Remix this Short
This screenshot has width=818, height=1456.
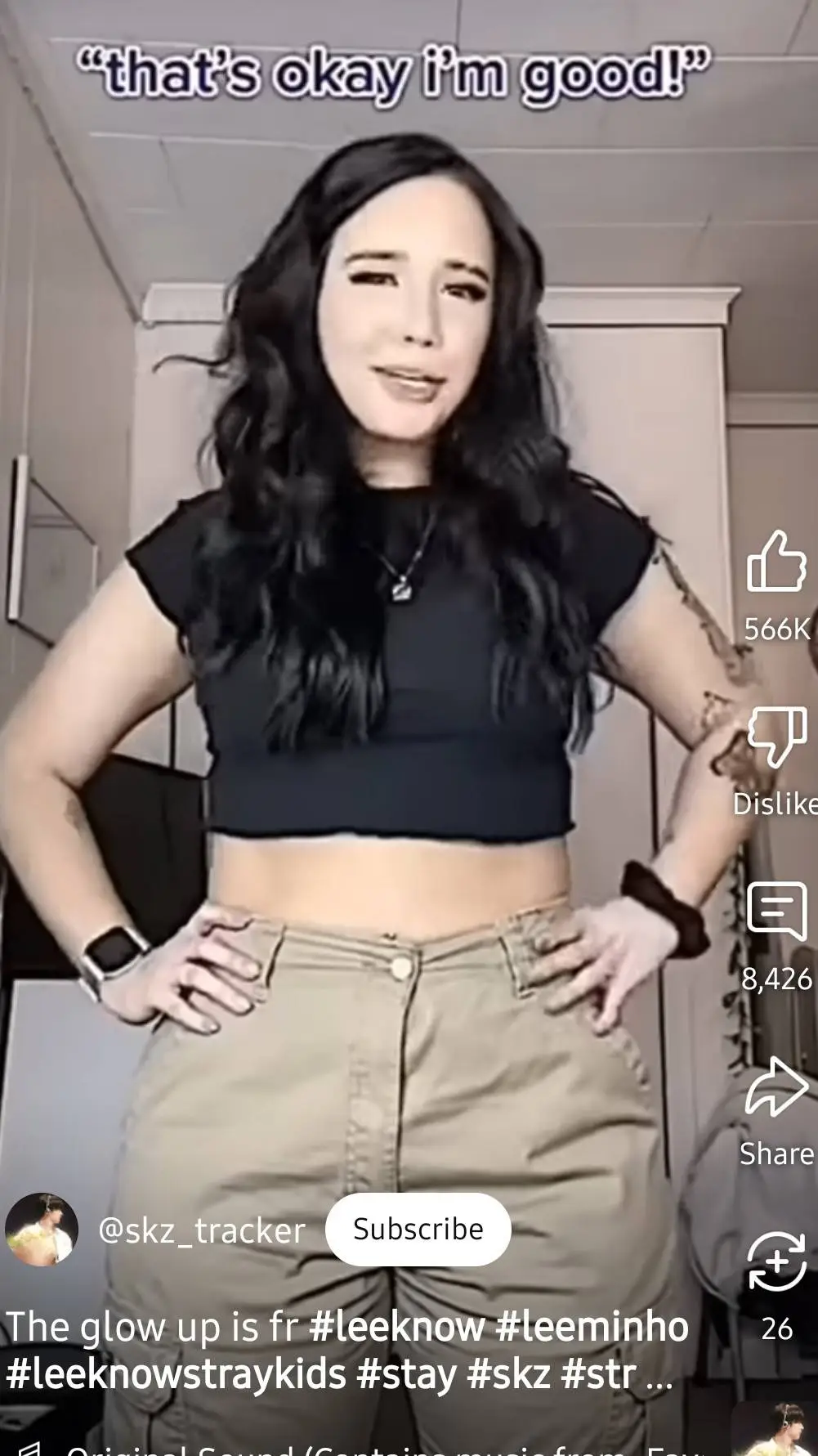click(x=776, y=1261)
